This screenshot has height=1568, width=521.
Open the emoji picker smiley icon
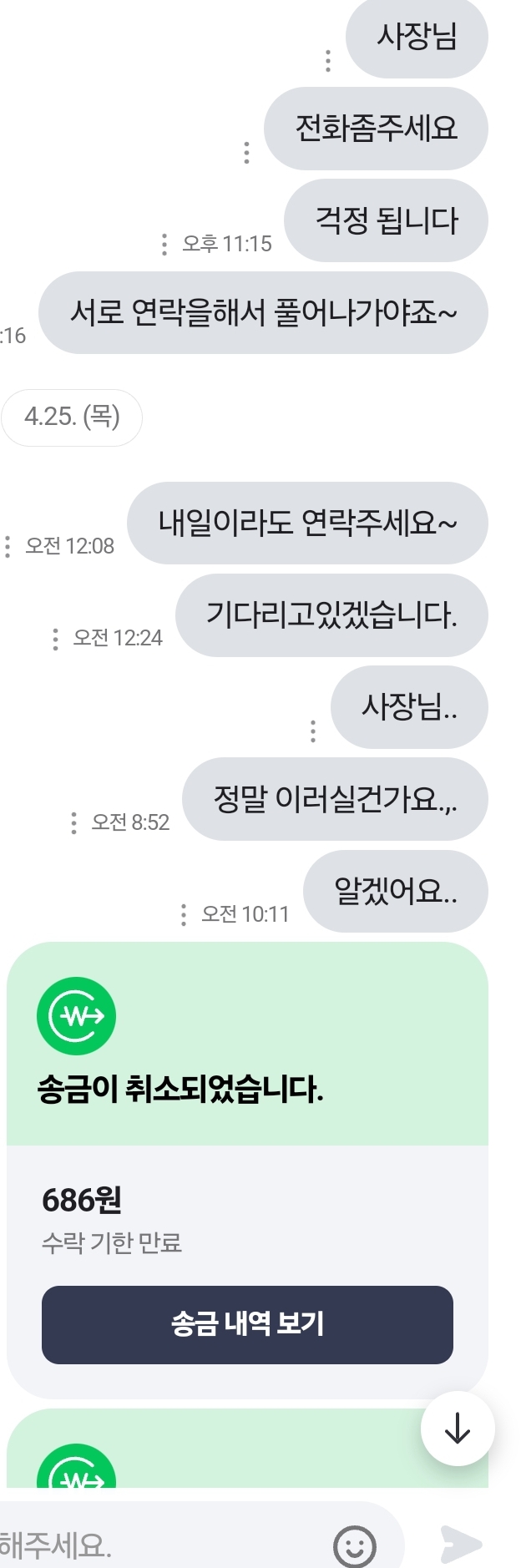click(355, 1544)
